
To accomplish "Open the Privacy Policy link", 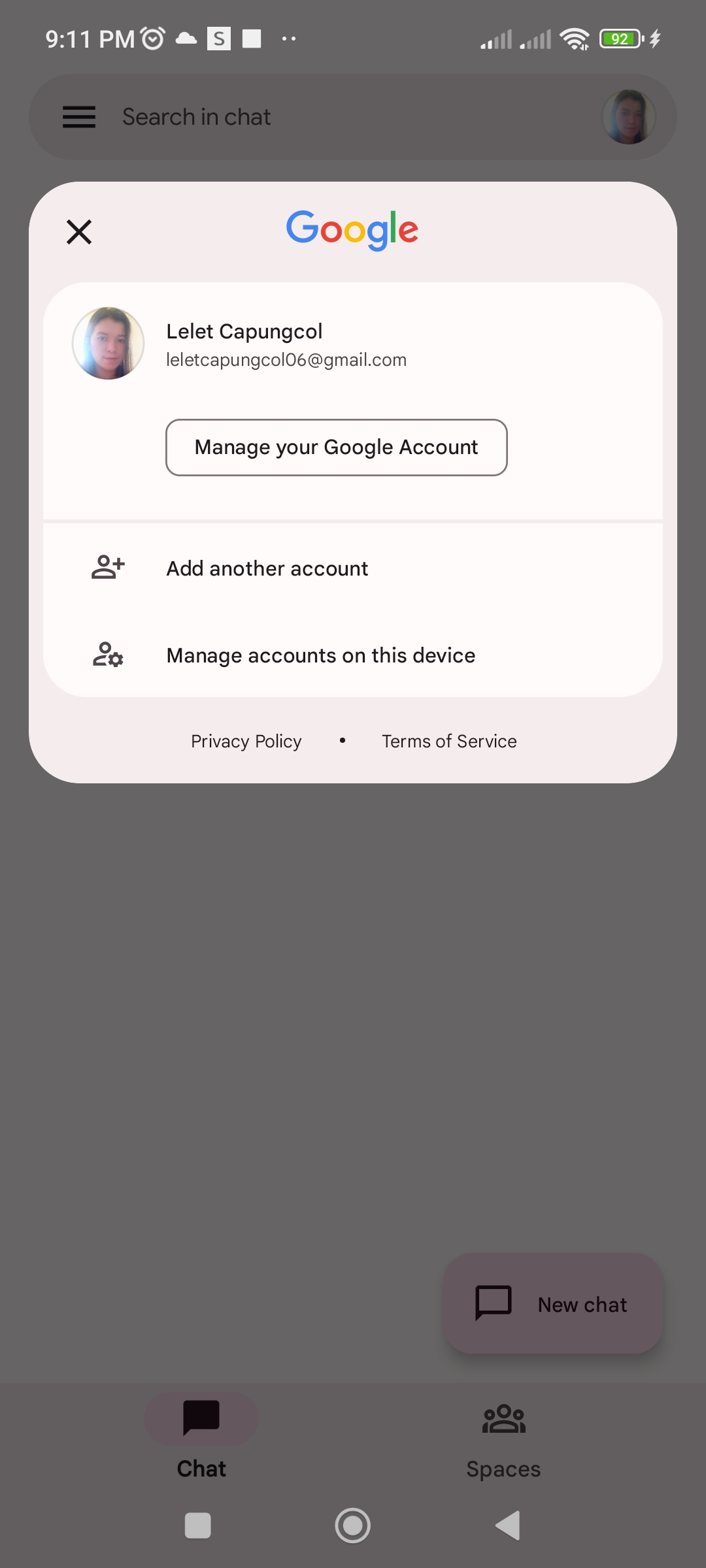I will 246,741.
